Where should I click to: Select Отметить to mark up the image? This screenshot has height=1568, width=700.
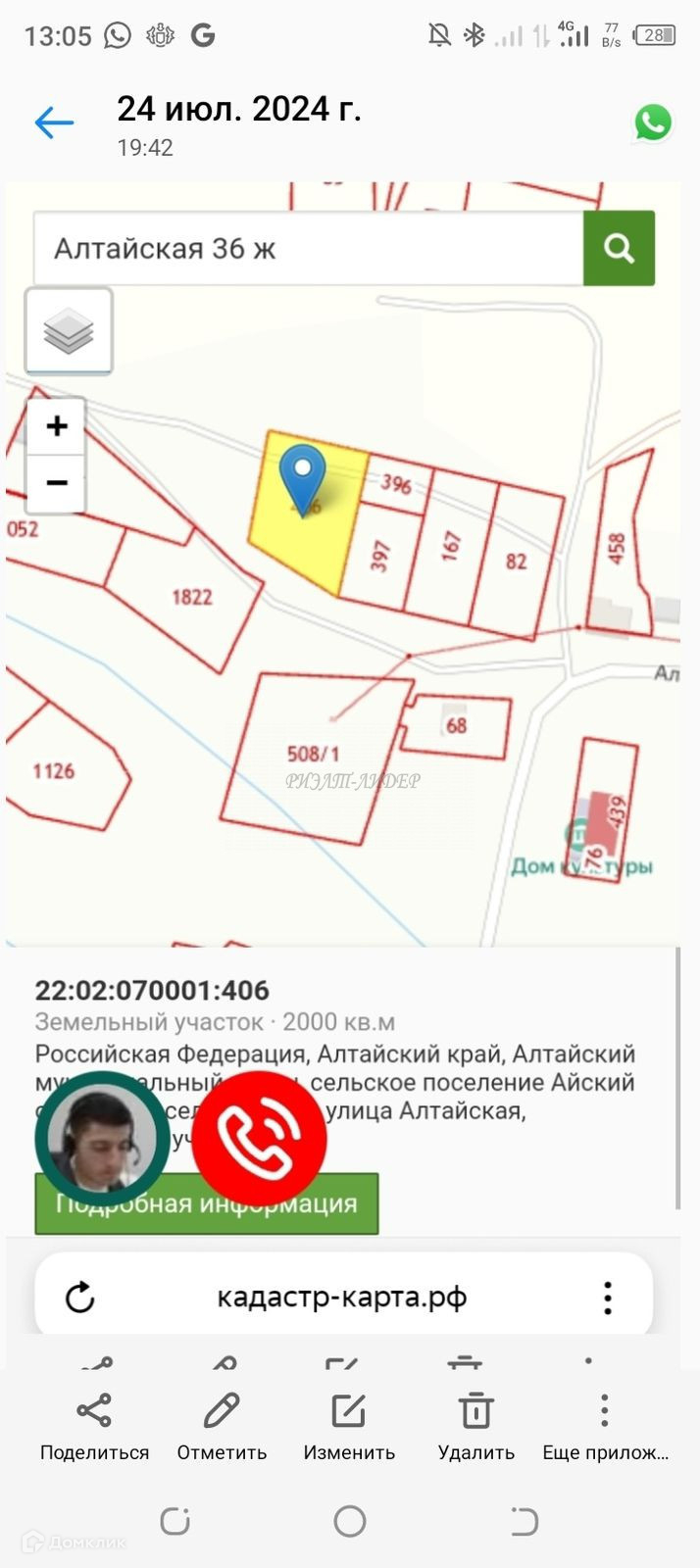tap(222, 1426)
